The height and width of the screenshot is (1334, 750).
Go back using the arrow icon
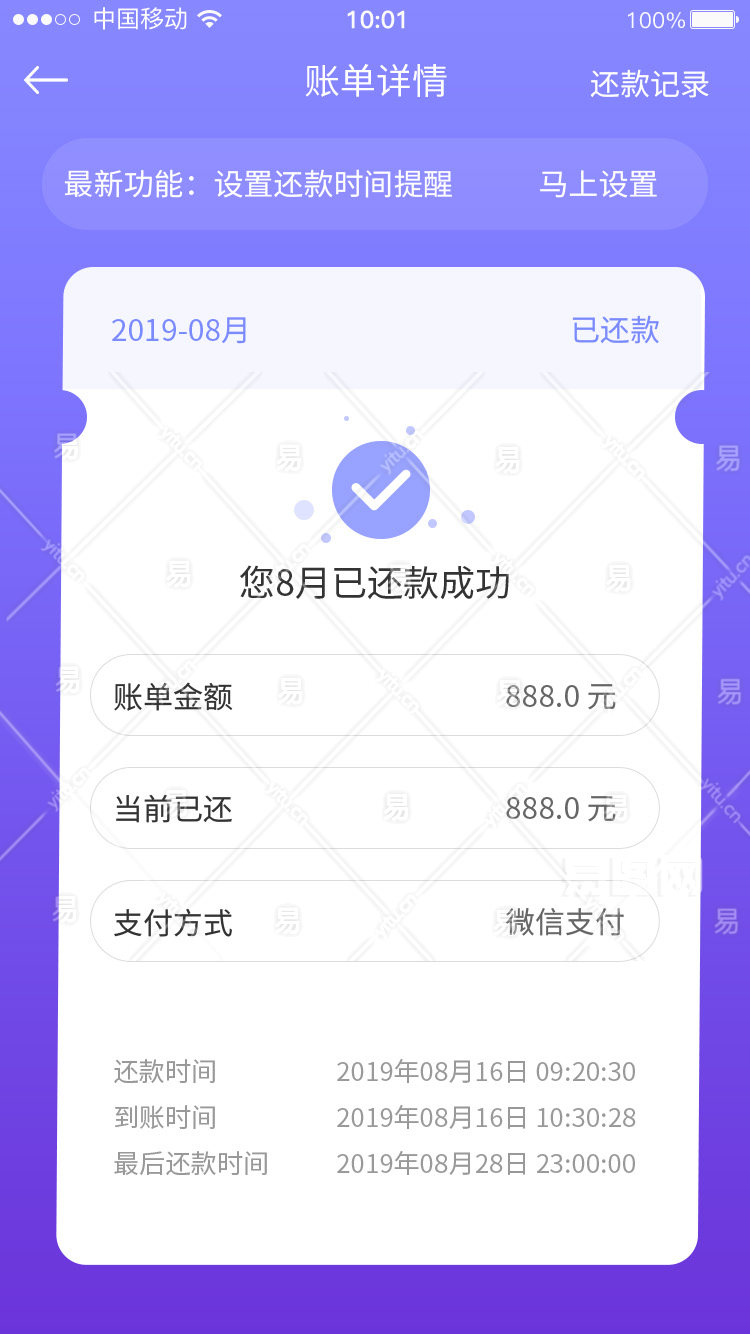pyautogui.click(x=46, y=81)
